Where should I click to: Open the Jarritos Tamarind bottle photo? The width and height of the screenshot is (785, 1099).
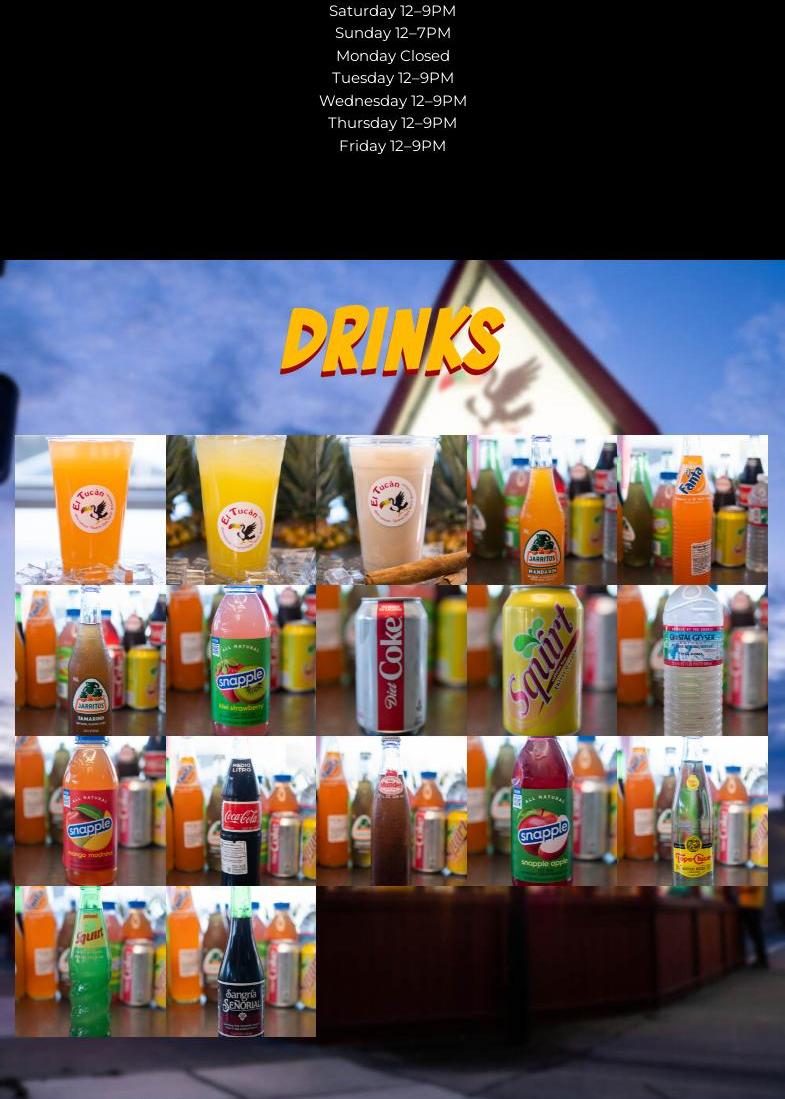(90, 660)
